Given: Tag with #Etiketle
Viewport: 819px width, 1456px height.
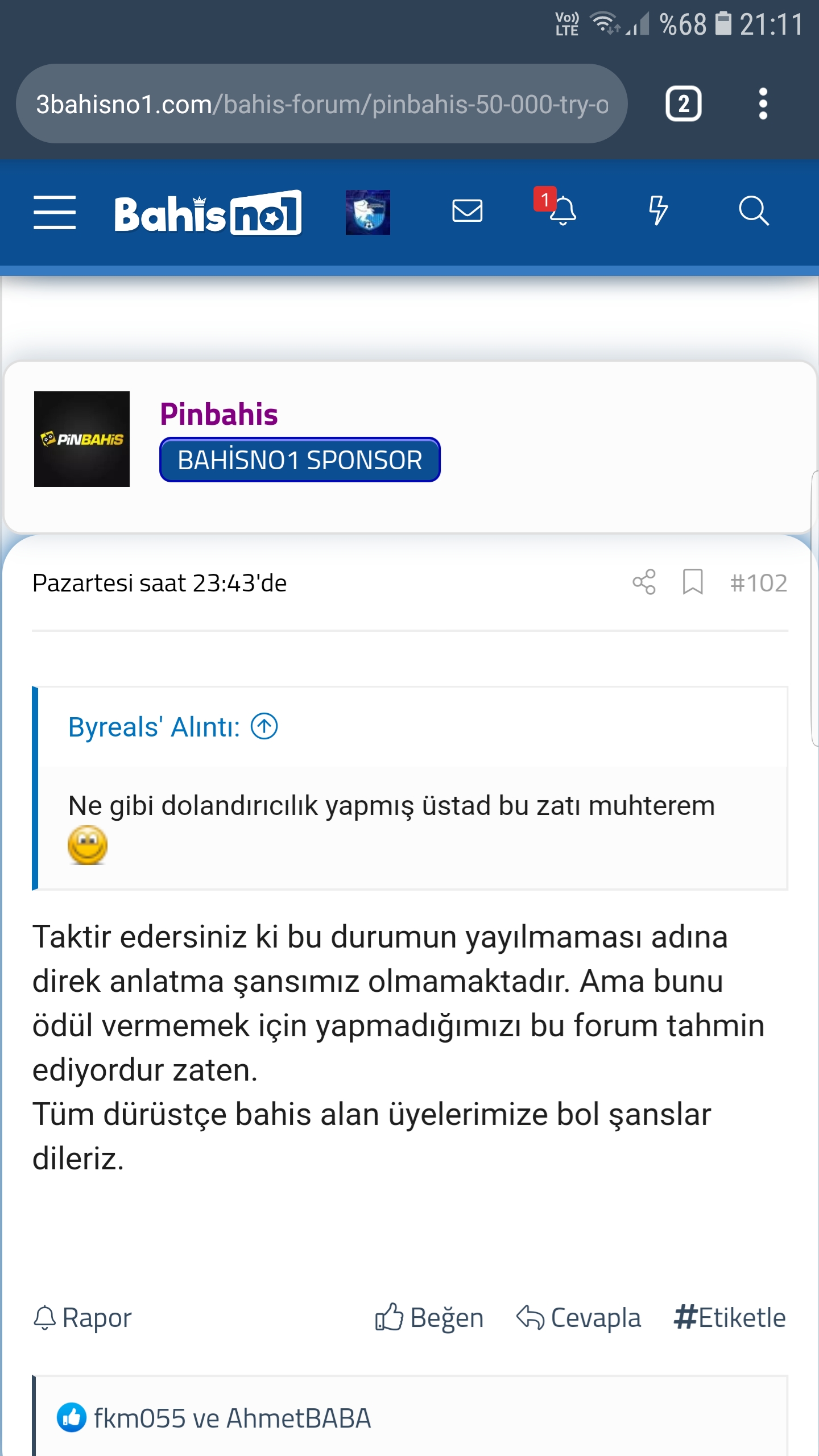Looking at the screenshot, I should tap(730, 1318).
